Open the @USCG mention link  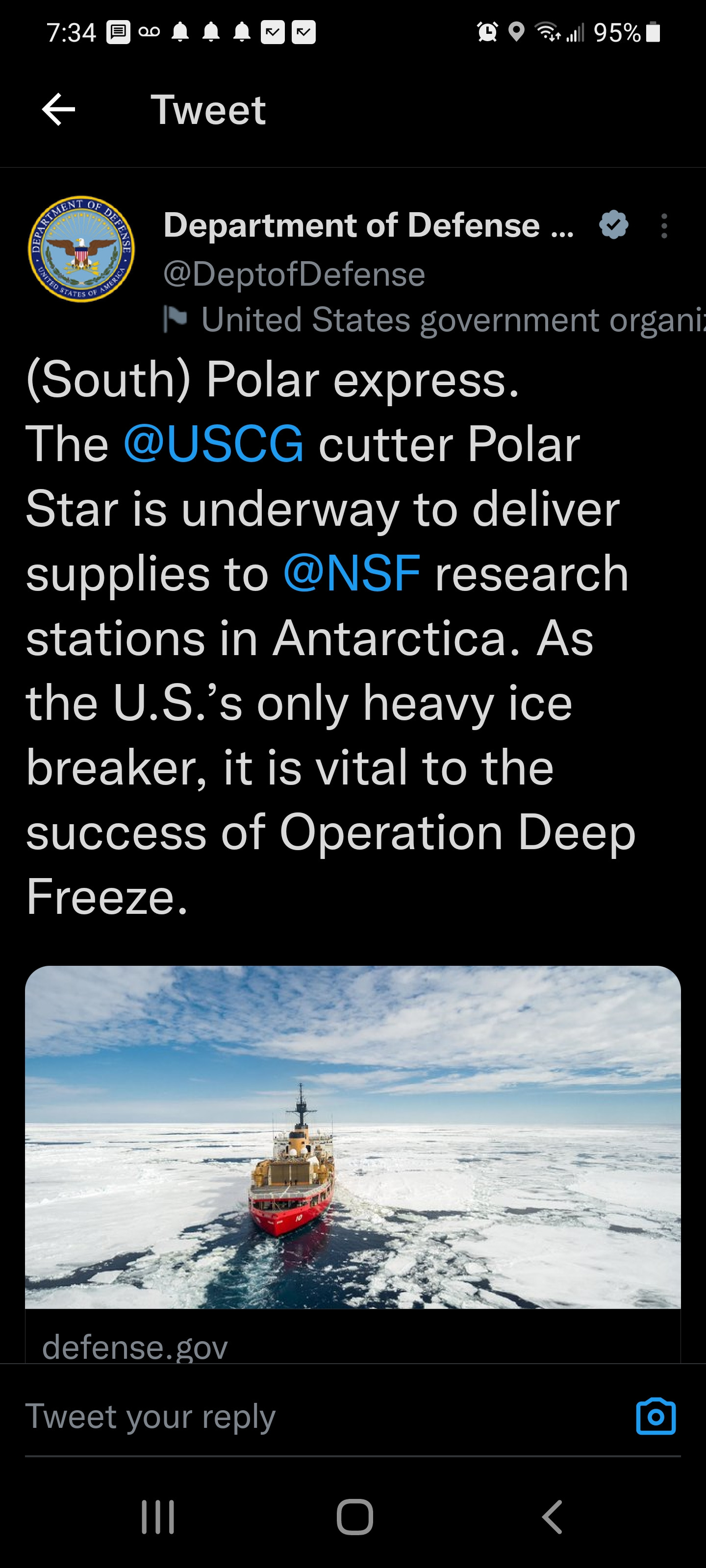point(213,444)
